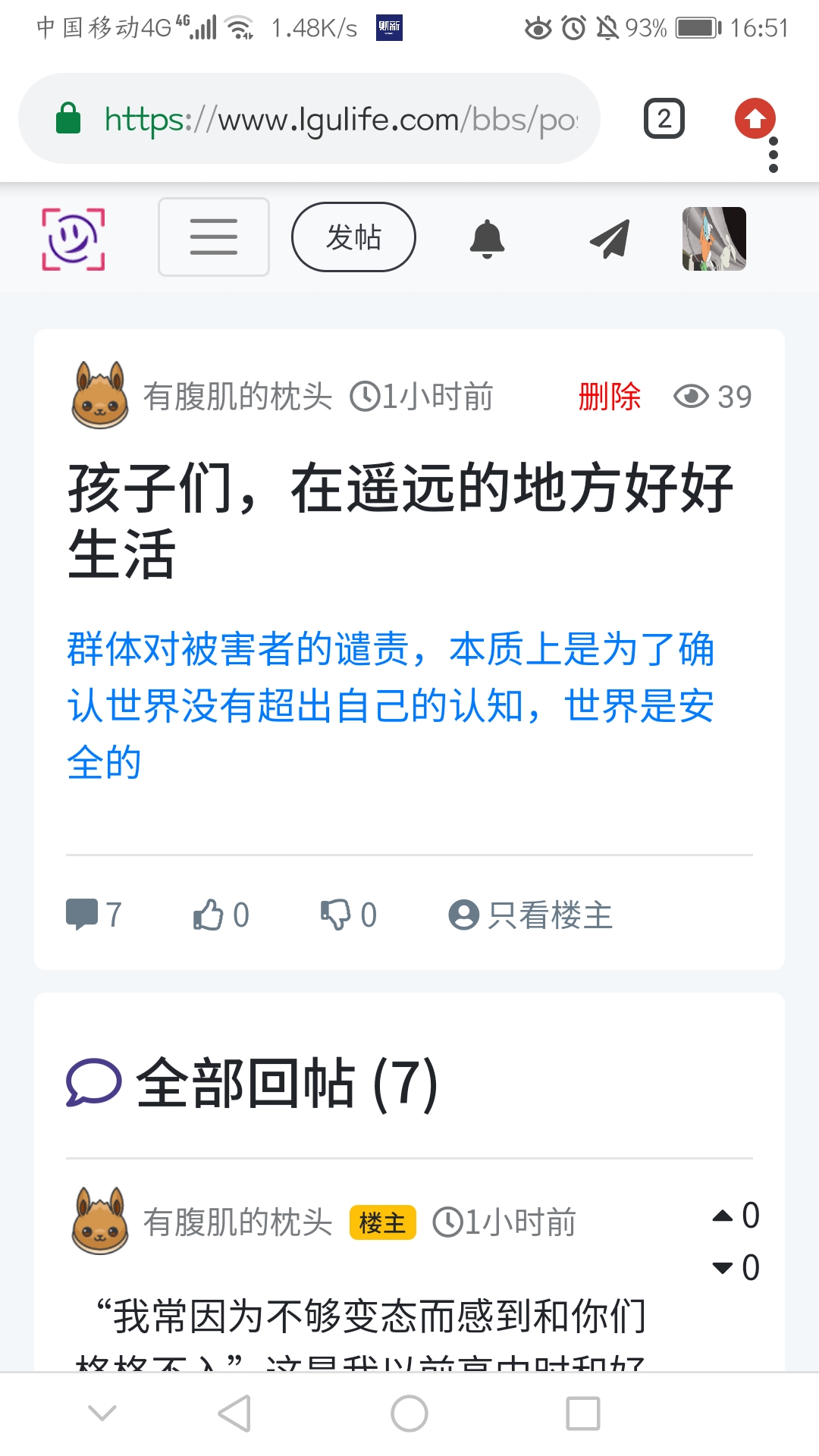Screen dimensions: 819x1456
Task: Upvote the first reply by 有腹肌的枕头
Action: tap(723, 1216)
